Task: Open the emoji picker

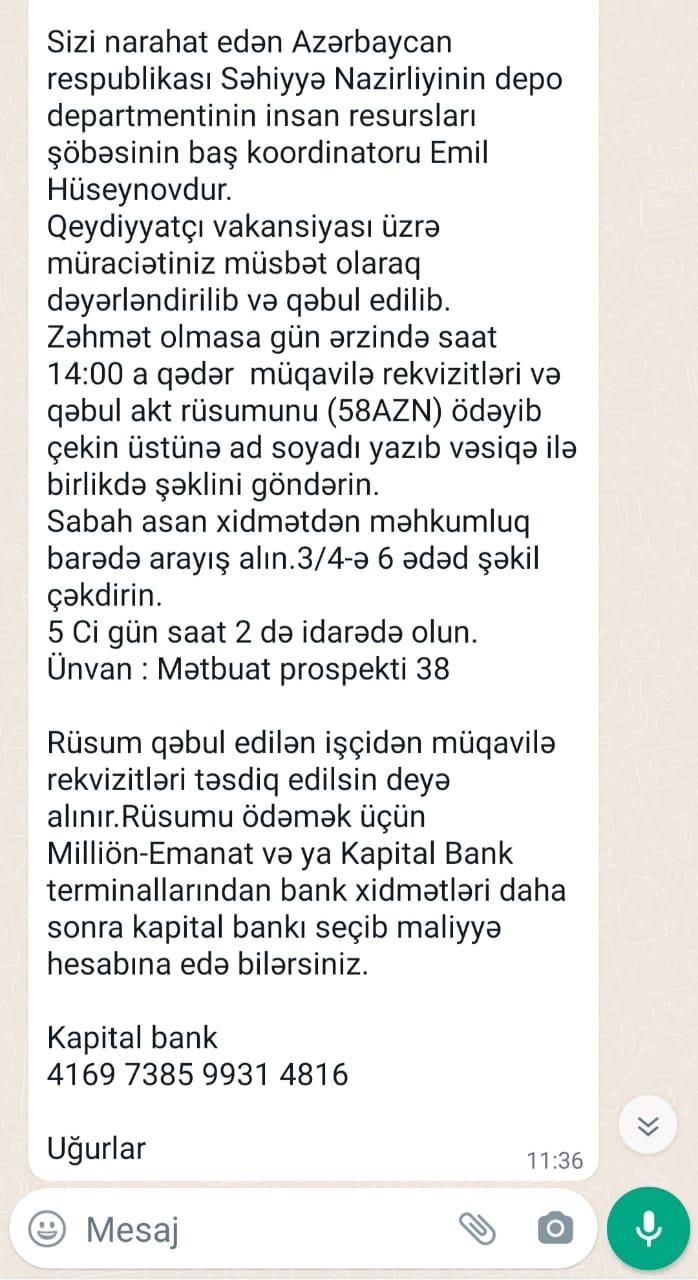Action: (x=47, y=1228)
